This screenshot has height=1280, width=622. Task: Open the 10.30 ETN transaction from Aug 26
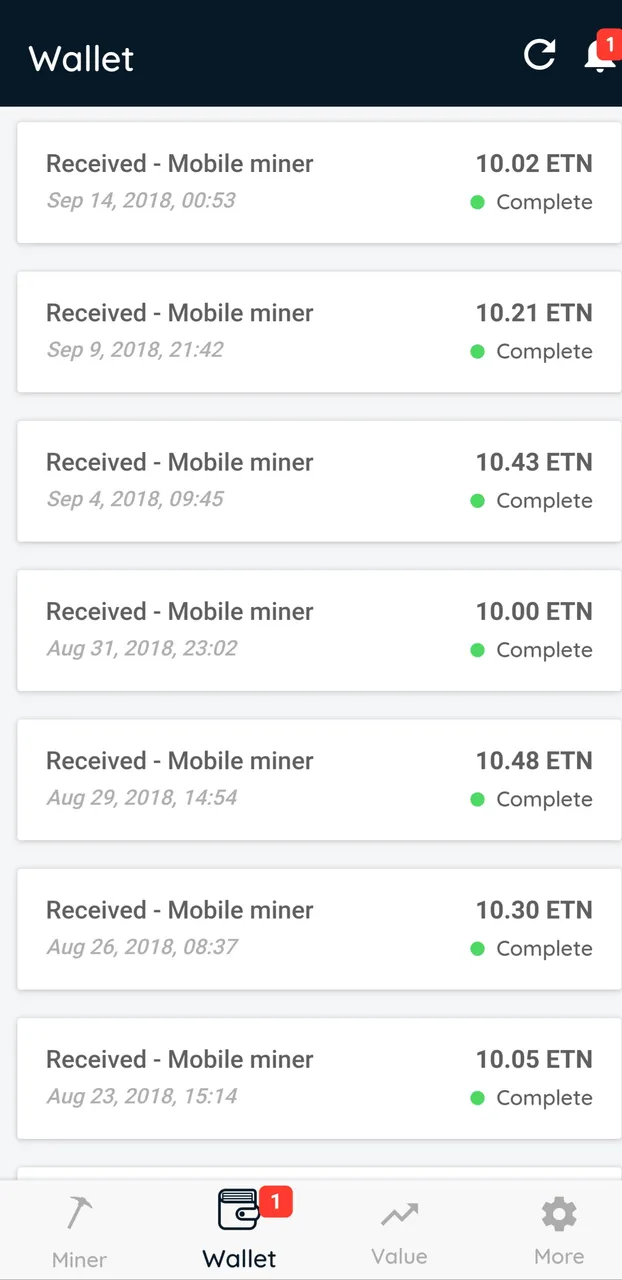pos(319,929)
